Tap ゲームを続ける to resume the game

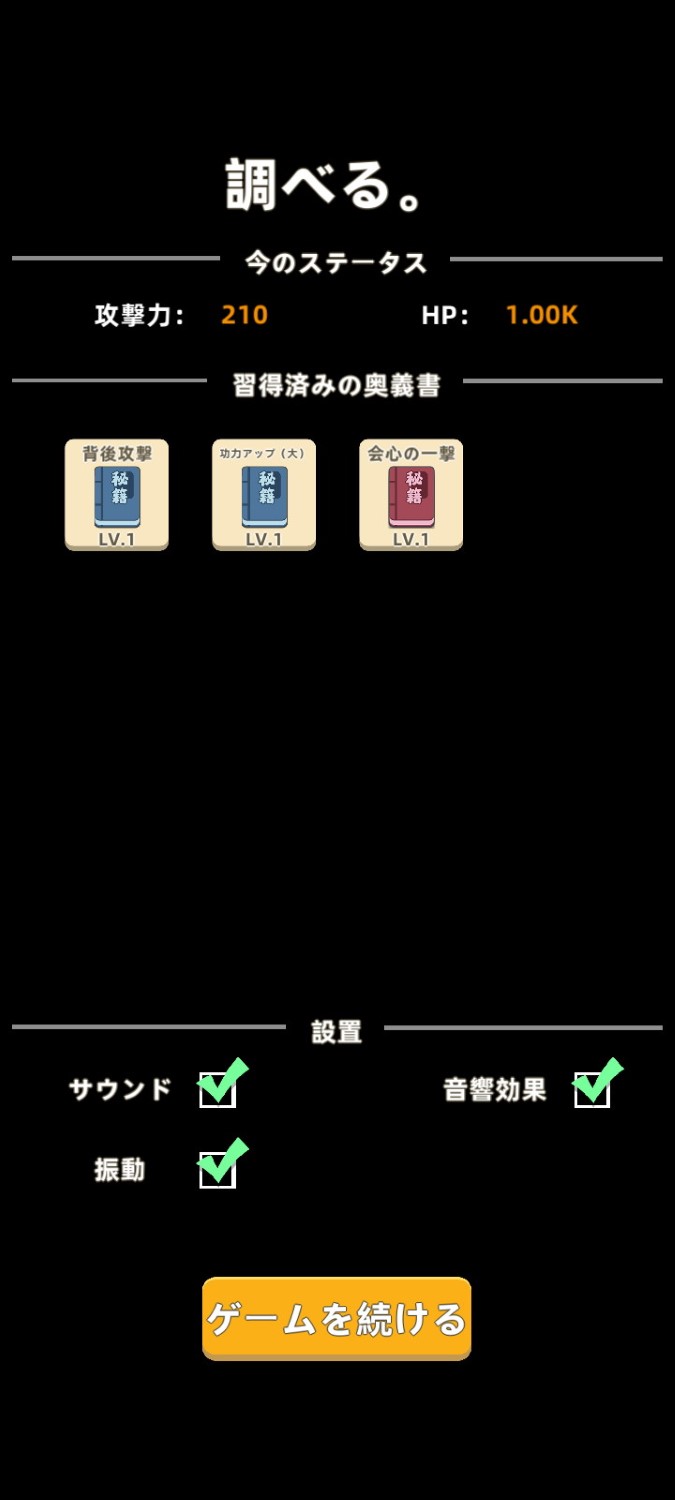coord(337,1319)
